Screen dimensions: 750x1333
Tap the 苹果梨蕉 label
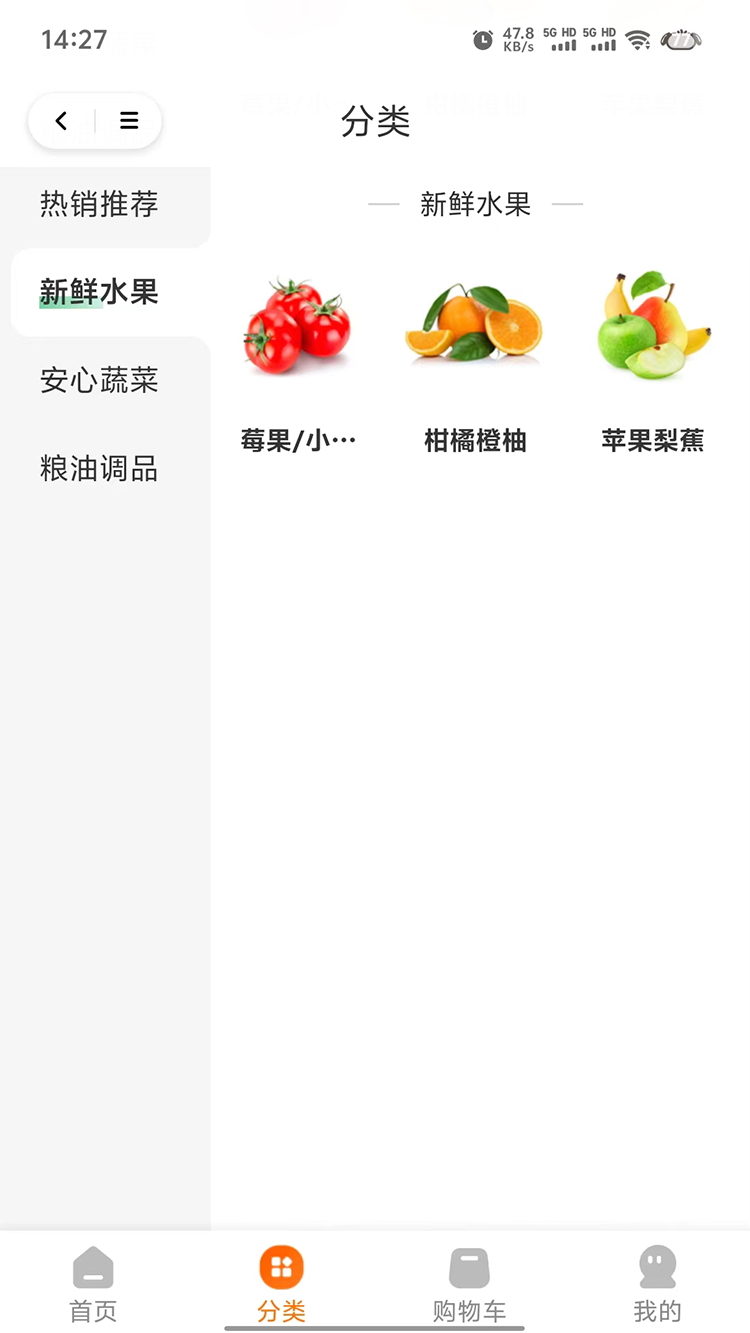click(651, 440)
